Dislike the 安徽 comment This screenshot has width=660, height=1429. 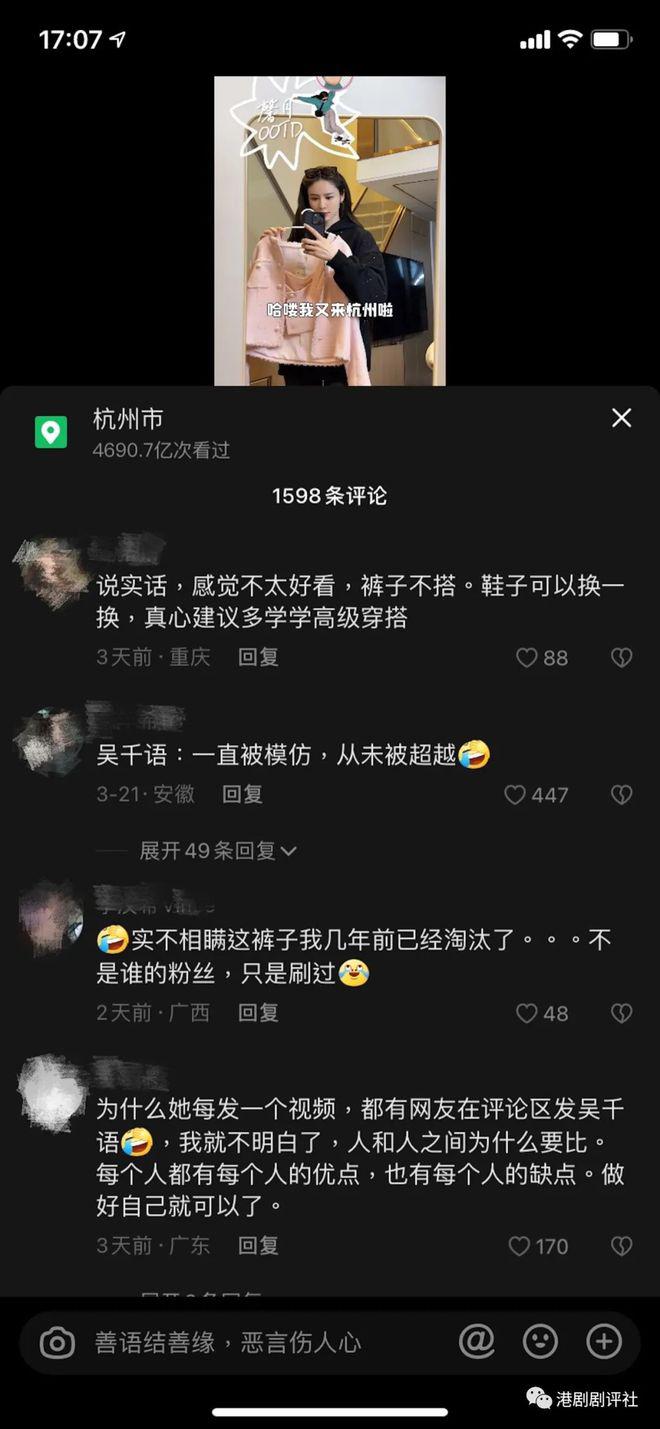pyautogui.click(x=621, y=795)
